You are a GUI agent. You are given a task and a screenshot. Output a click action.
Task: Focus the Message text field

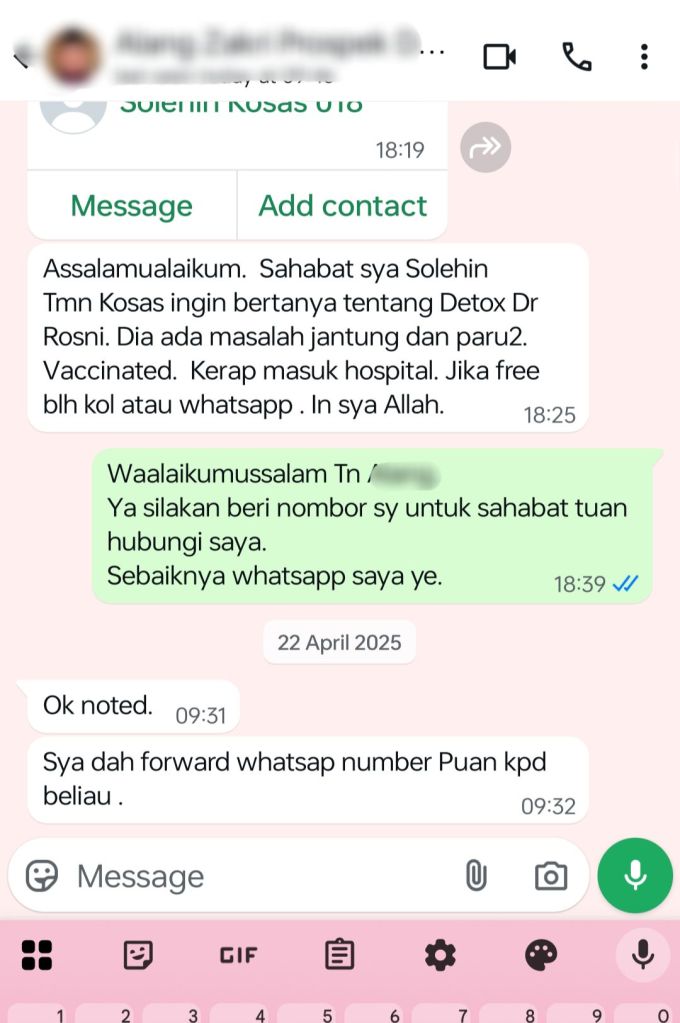point(250,876)
